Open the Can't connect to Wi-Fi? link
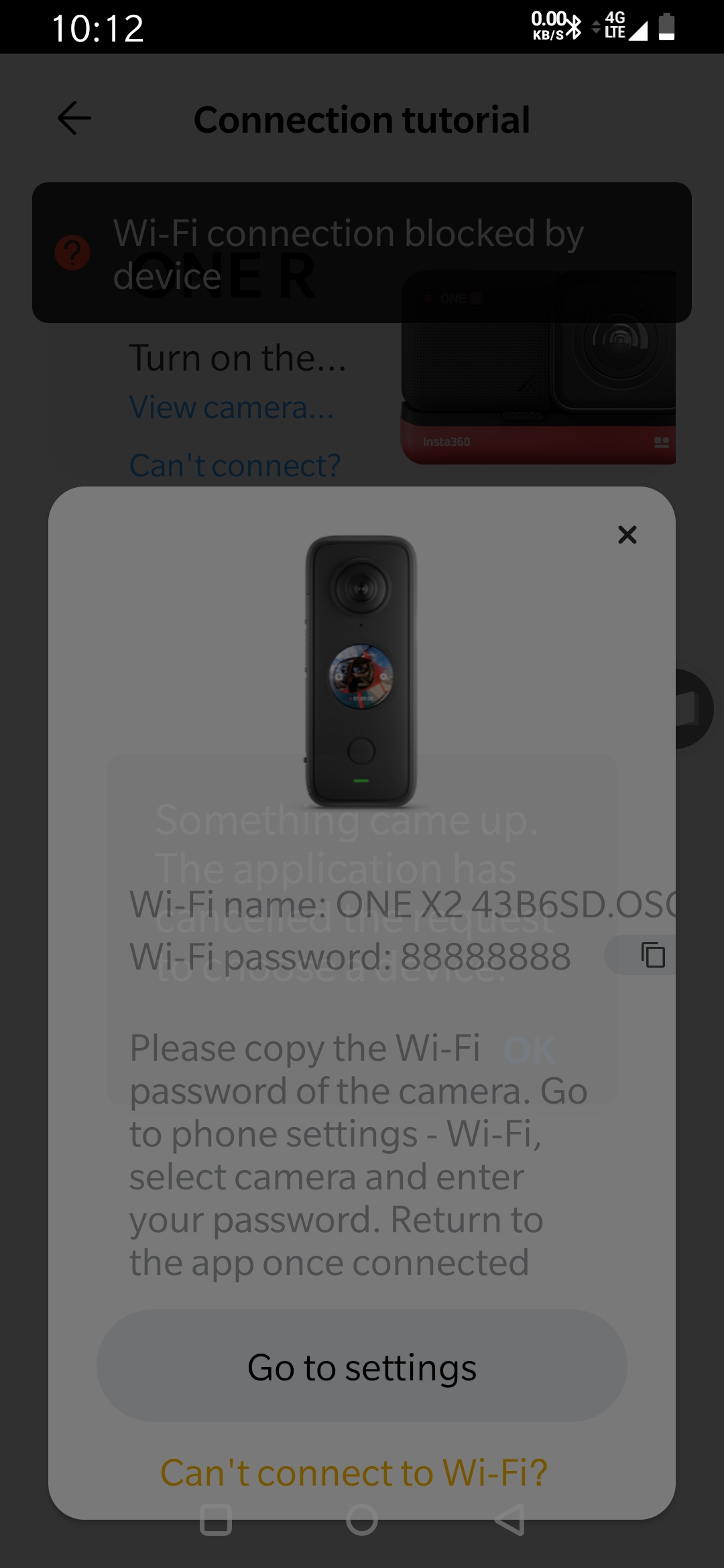 tap(354, 1473)
